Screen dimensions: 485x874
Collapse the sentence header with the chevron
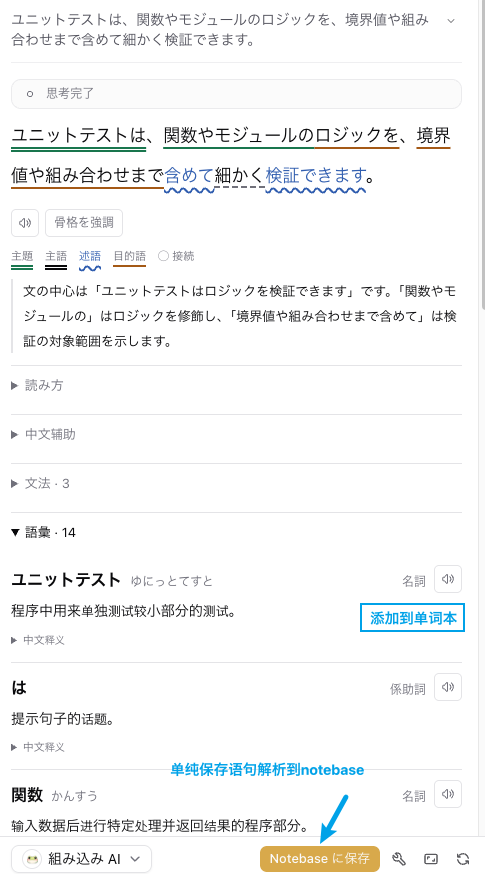click(451, 21)
